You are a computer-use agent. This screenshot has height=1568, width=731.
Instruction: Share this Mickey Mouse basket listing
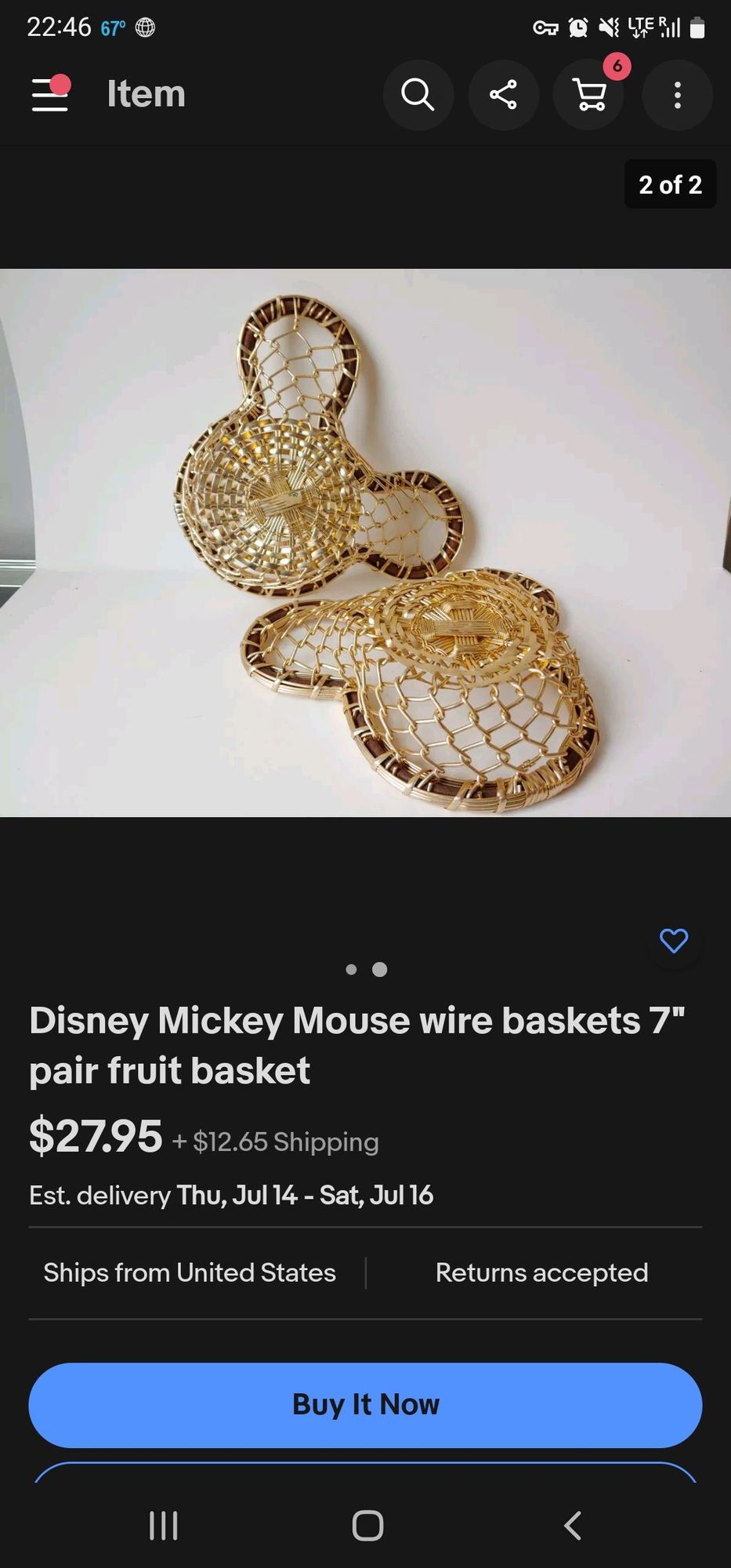(503, 95)
